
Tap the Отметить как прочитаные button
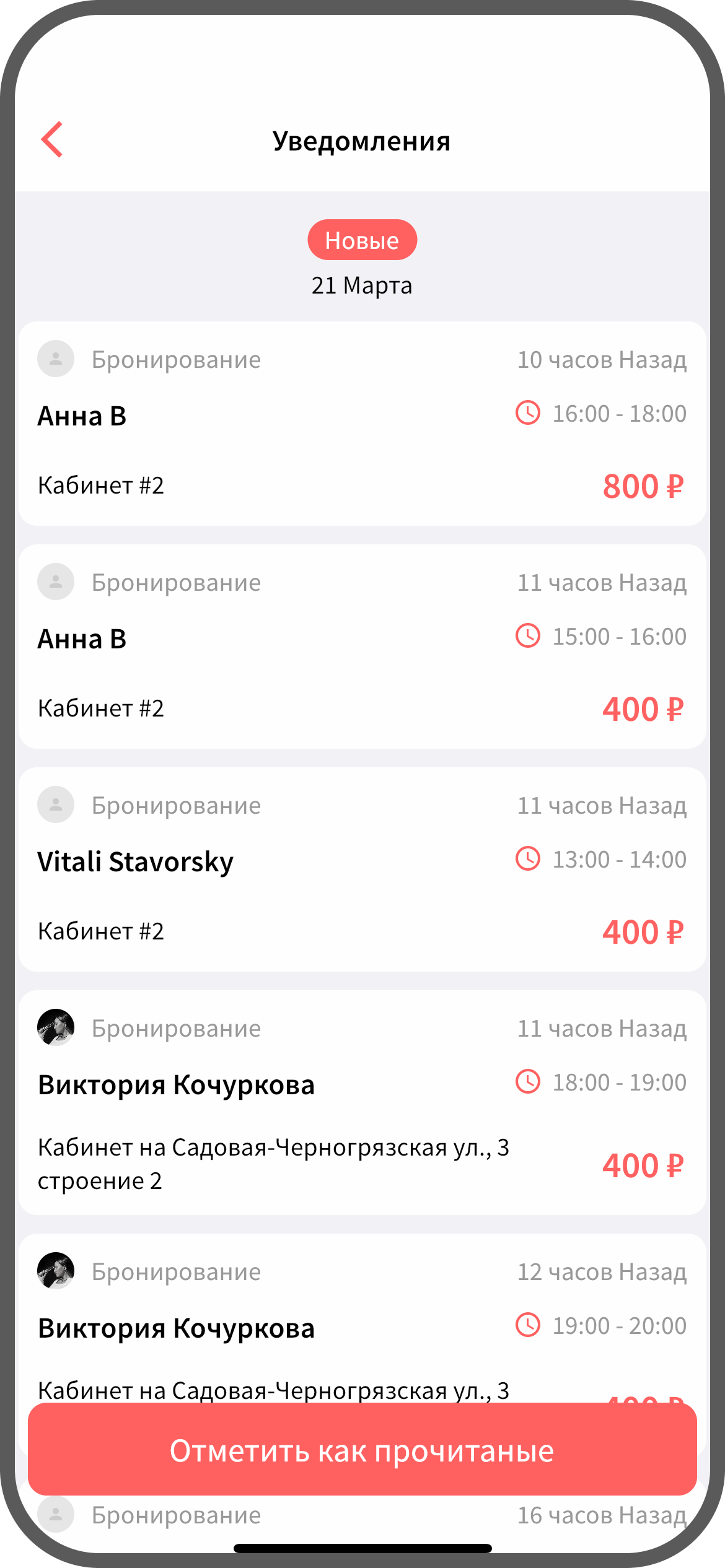click(362, 1450)
